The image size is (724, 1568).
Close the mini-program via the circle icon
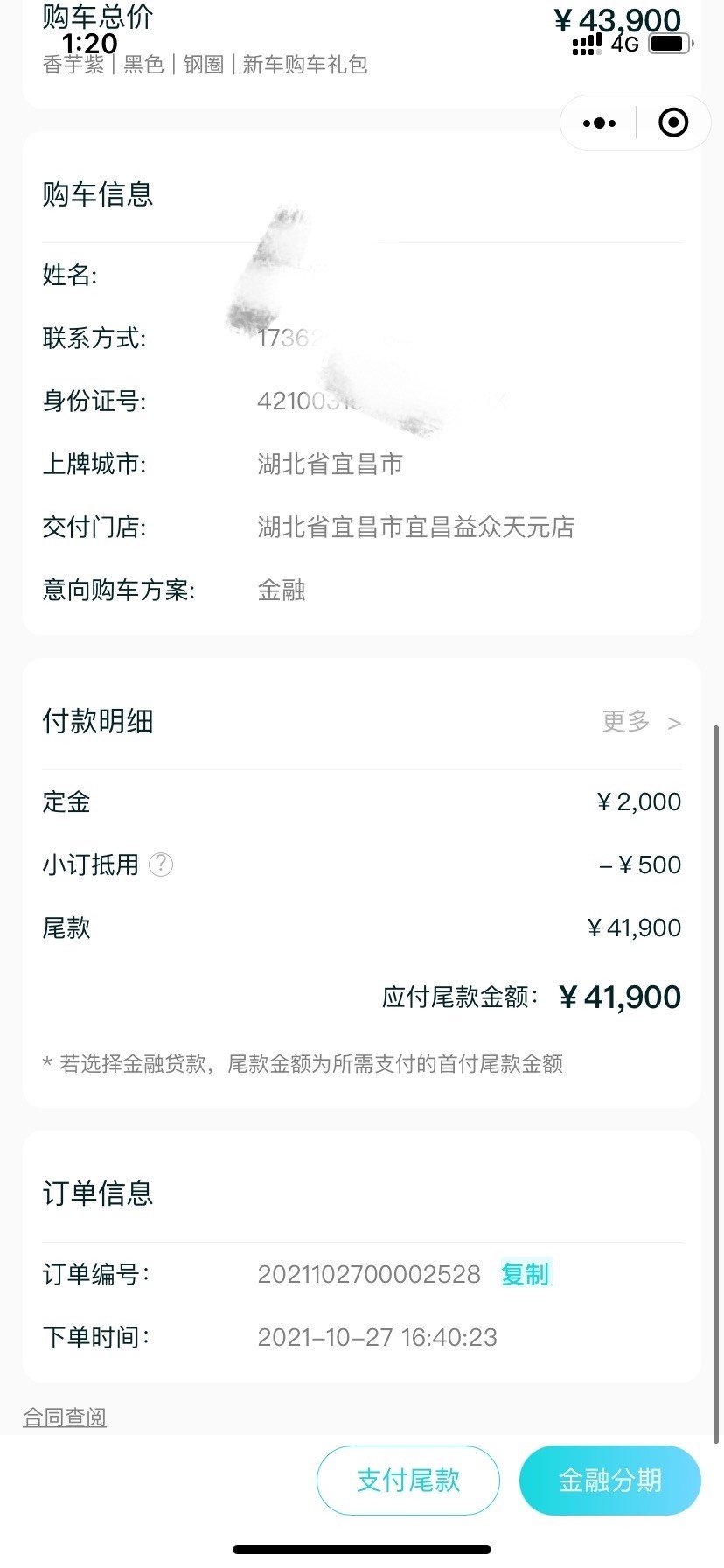pos(672,122)
